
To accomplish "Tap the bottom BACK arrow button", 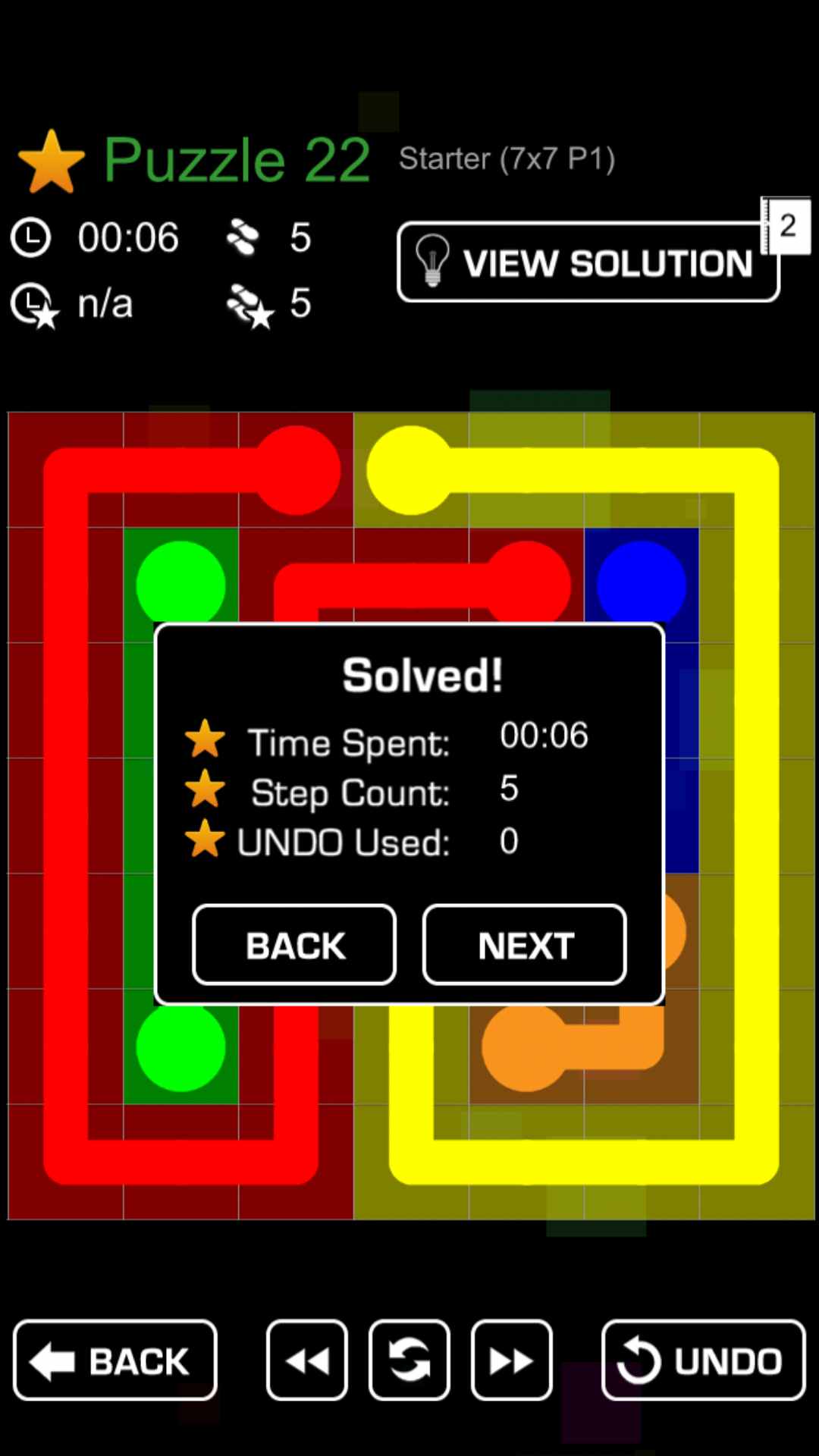I will pyautogui.click(x=115, y=1360).
